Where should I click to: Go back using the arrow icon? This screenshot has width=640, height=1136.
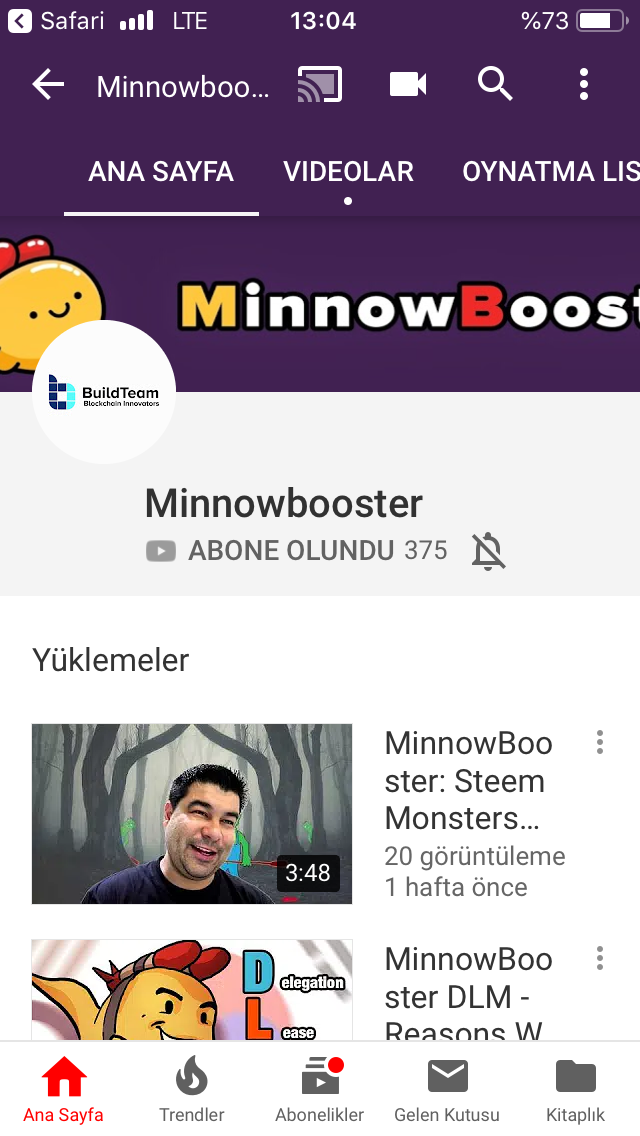pos(48,85)
